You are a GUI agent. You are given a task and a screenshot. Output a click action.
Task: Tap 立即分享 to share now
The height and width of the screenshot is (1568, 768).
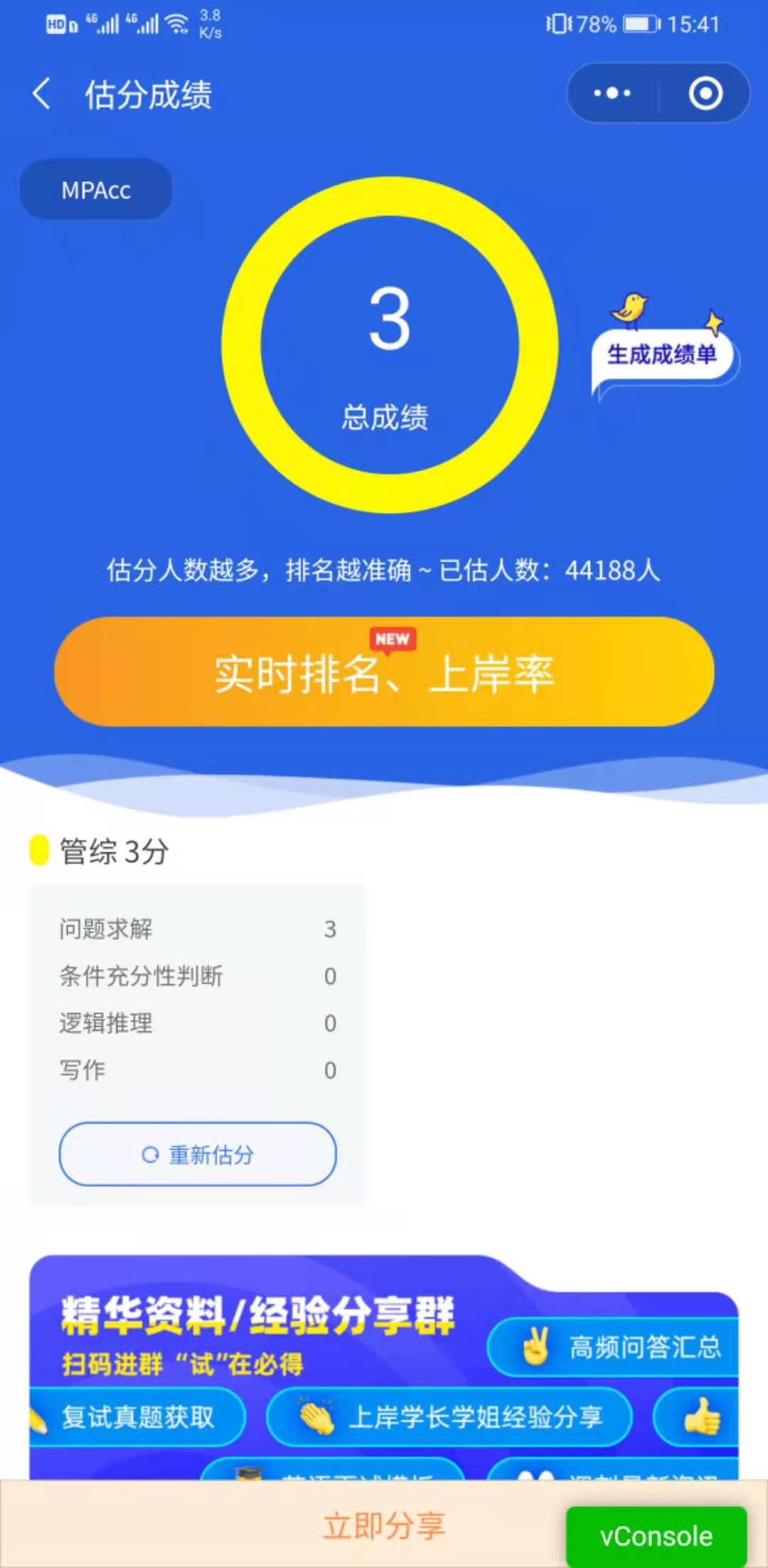384,1526
